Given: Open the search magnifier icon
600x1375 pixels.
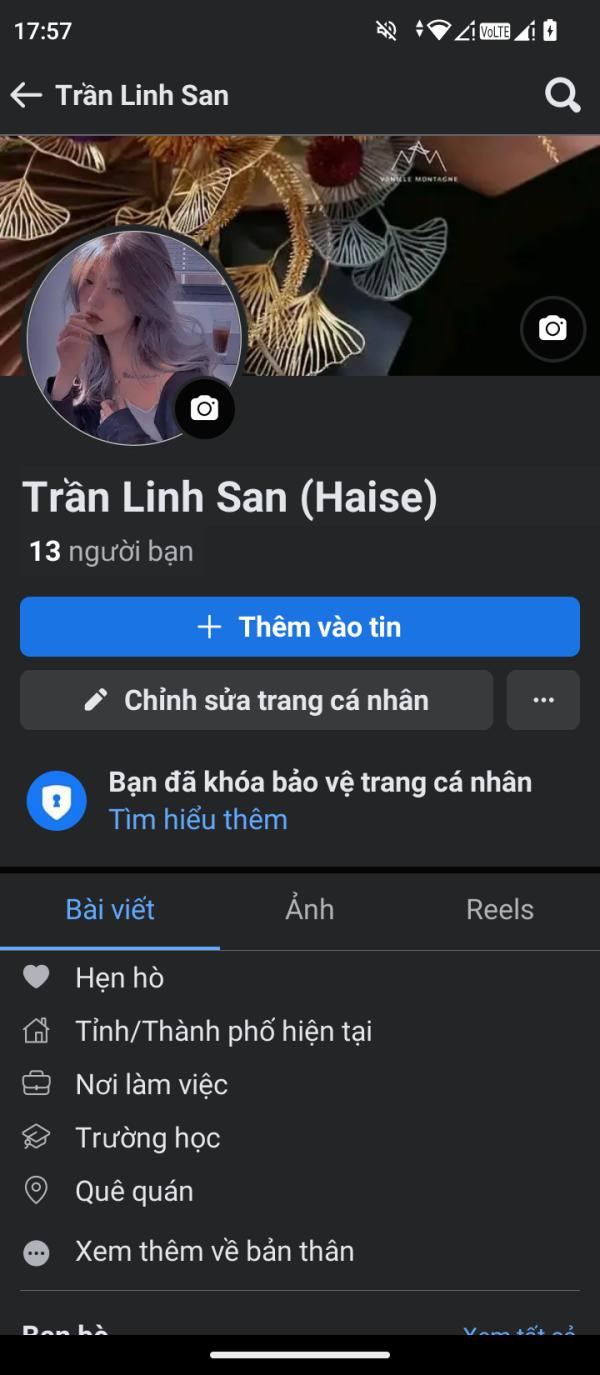Looking at the screenshot, I should coord(562,96).
